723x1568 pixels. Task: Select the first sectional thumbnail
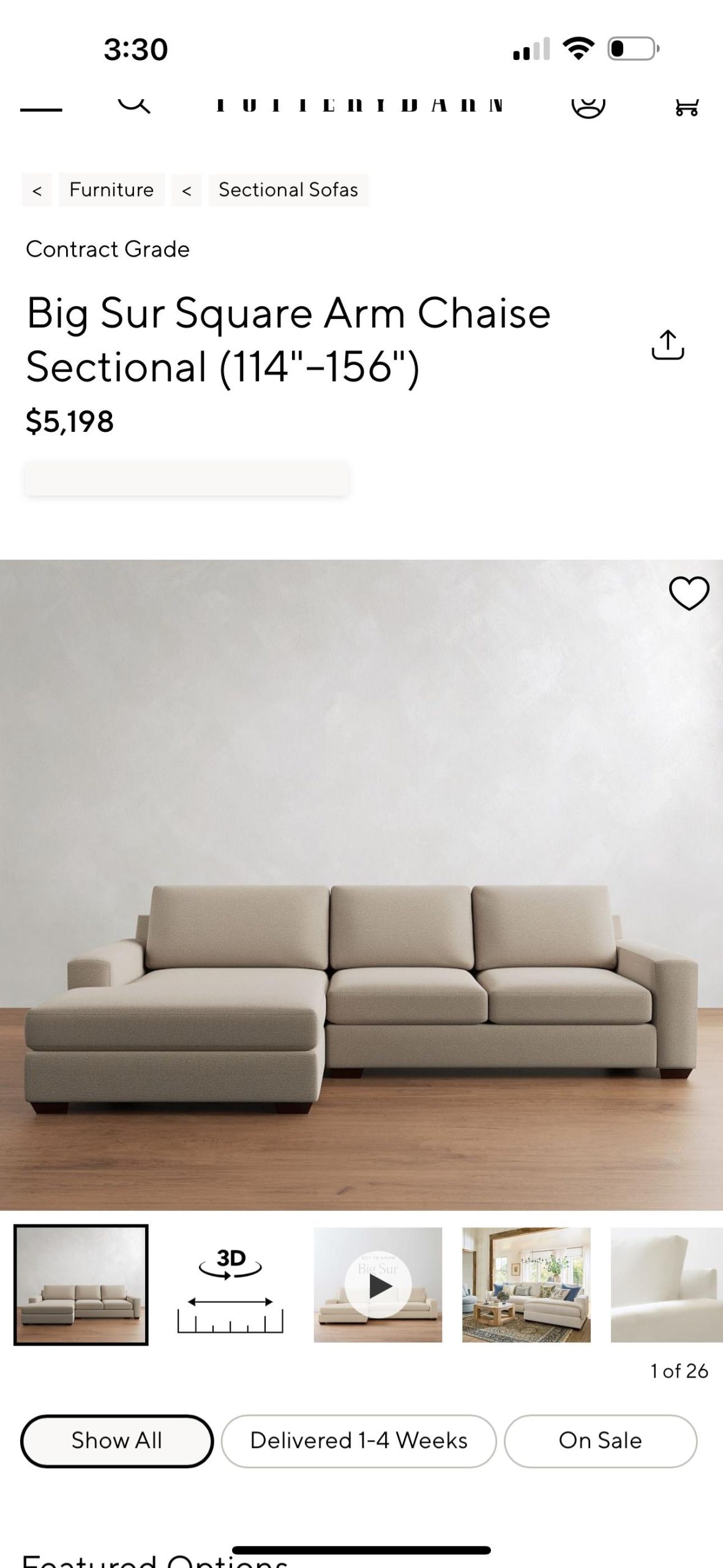[81, 1285]
